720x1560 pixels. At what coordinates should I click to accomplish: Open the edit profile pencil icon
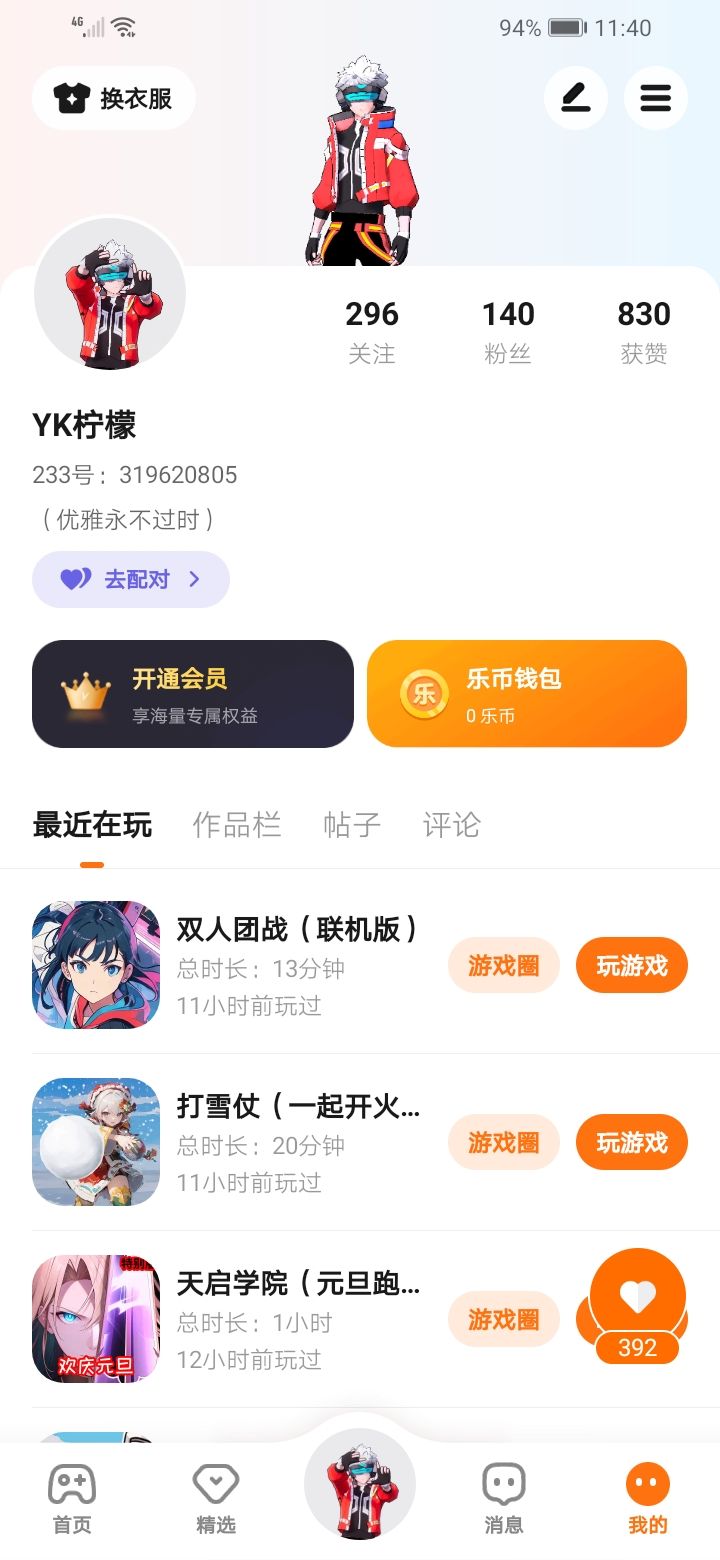(x=575, y=98)
